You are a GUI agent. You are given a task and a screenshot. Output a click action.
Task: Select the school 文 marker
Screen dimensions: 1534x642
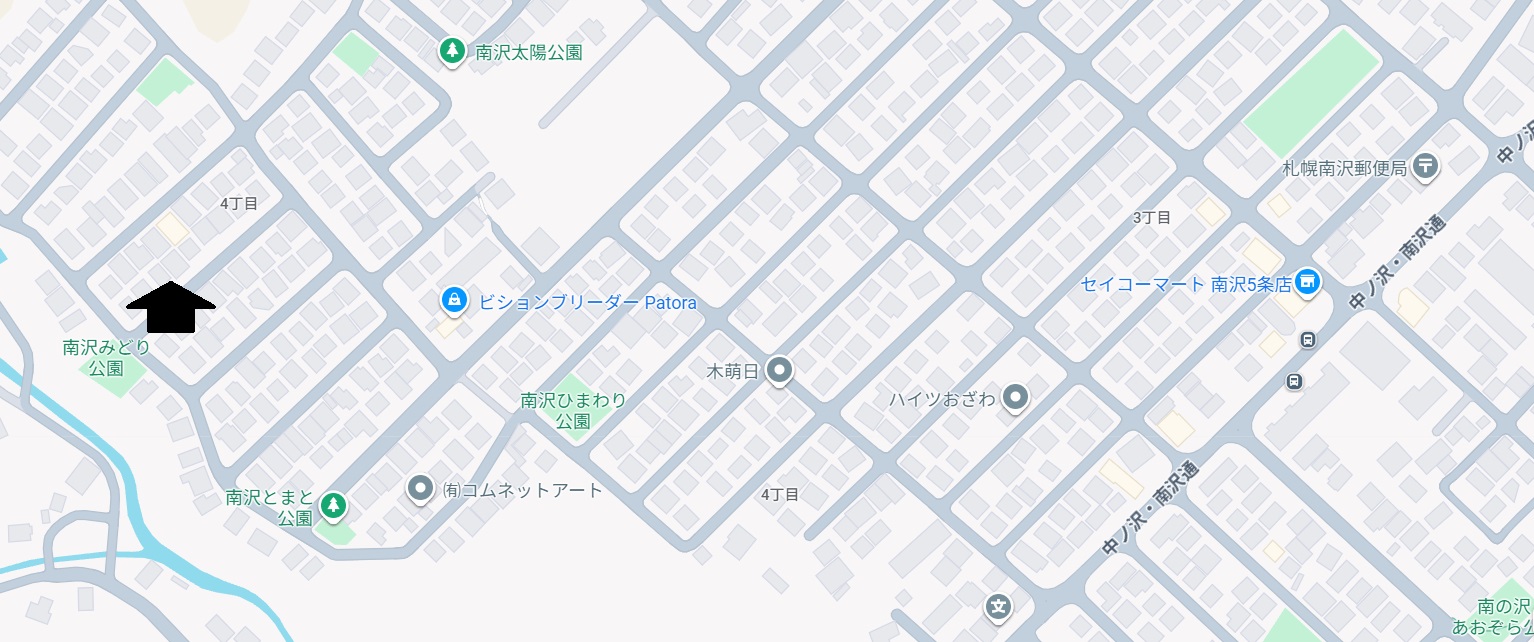click(997, 606)
